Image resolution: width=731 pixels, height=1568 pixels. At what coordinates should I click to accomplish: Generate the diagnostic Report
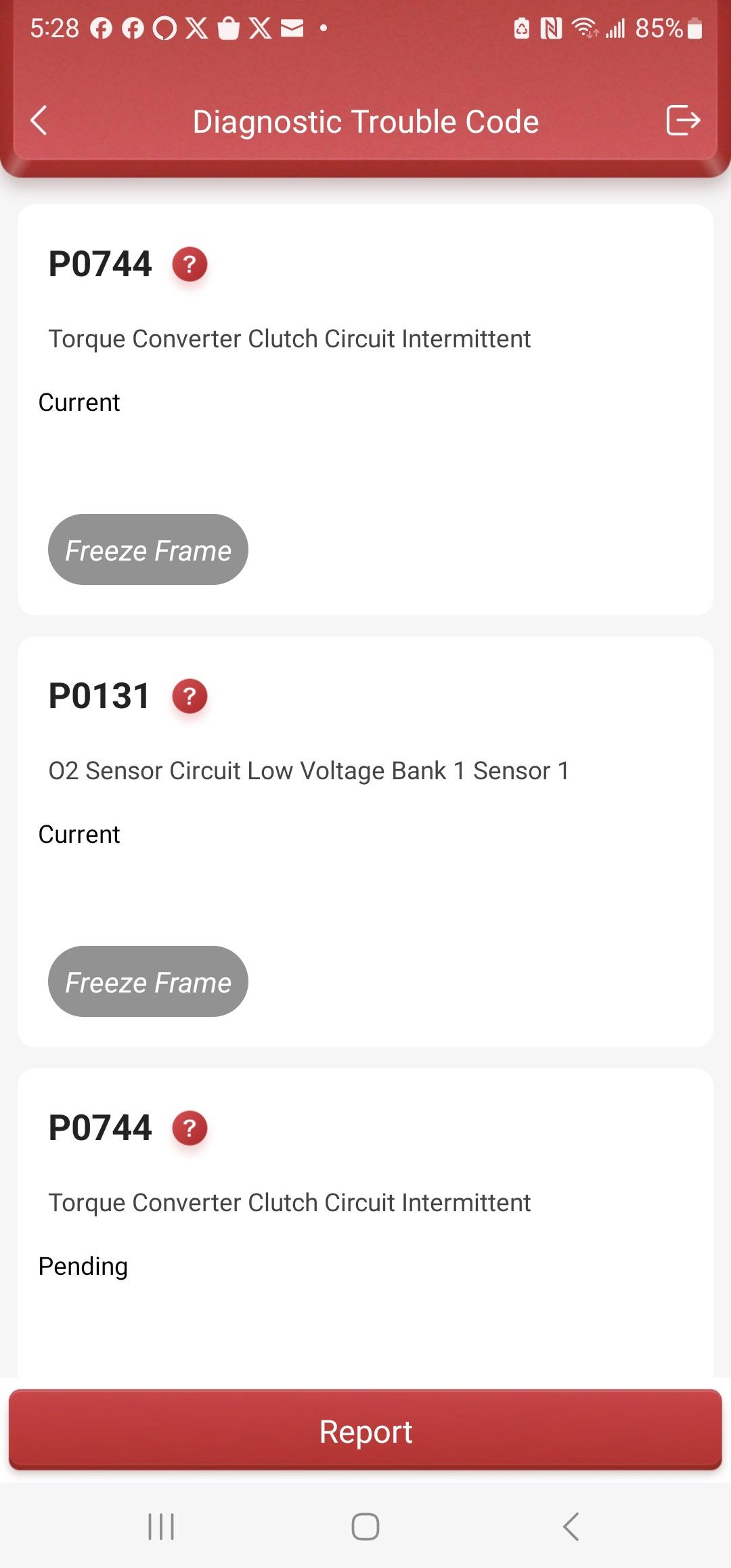pos(365,1431)
